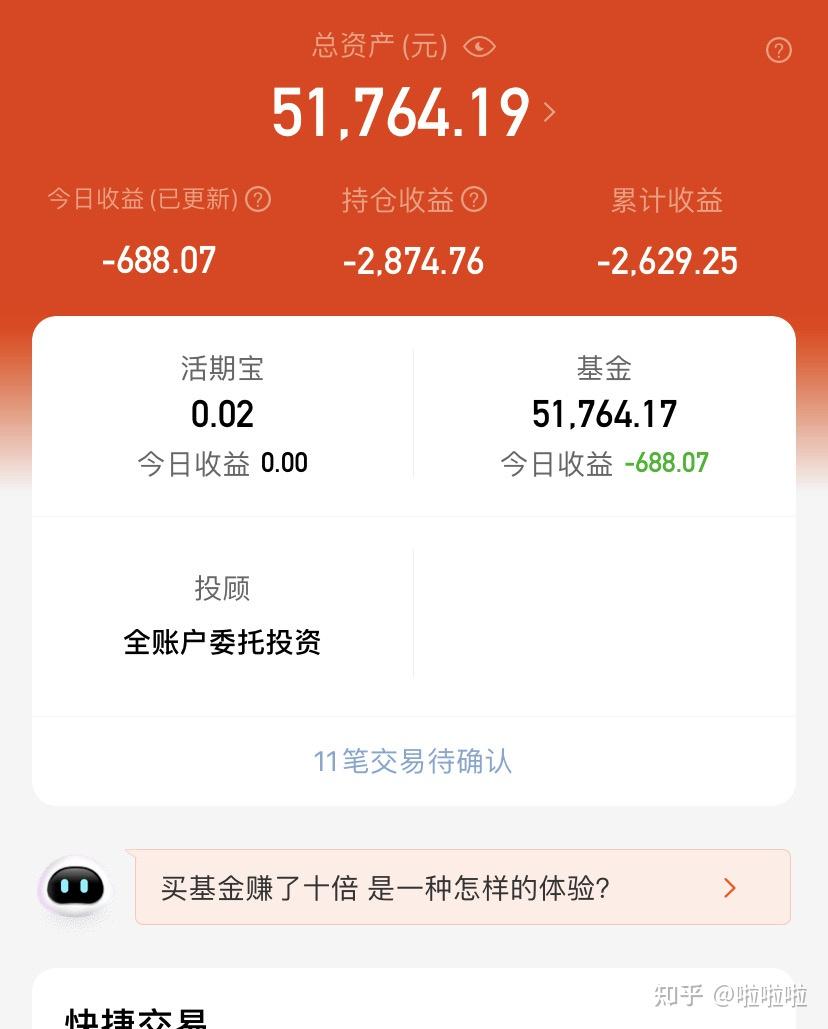Screen dimensions: 828x1029
Task: Select the 活期宝 balance section
Action: 222,413
